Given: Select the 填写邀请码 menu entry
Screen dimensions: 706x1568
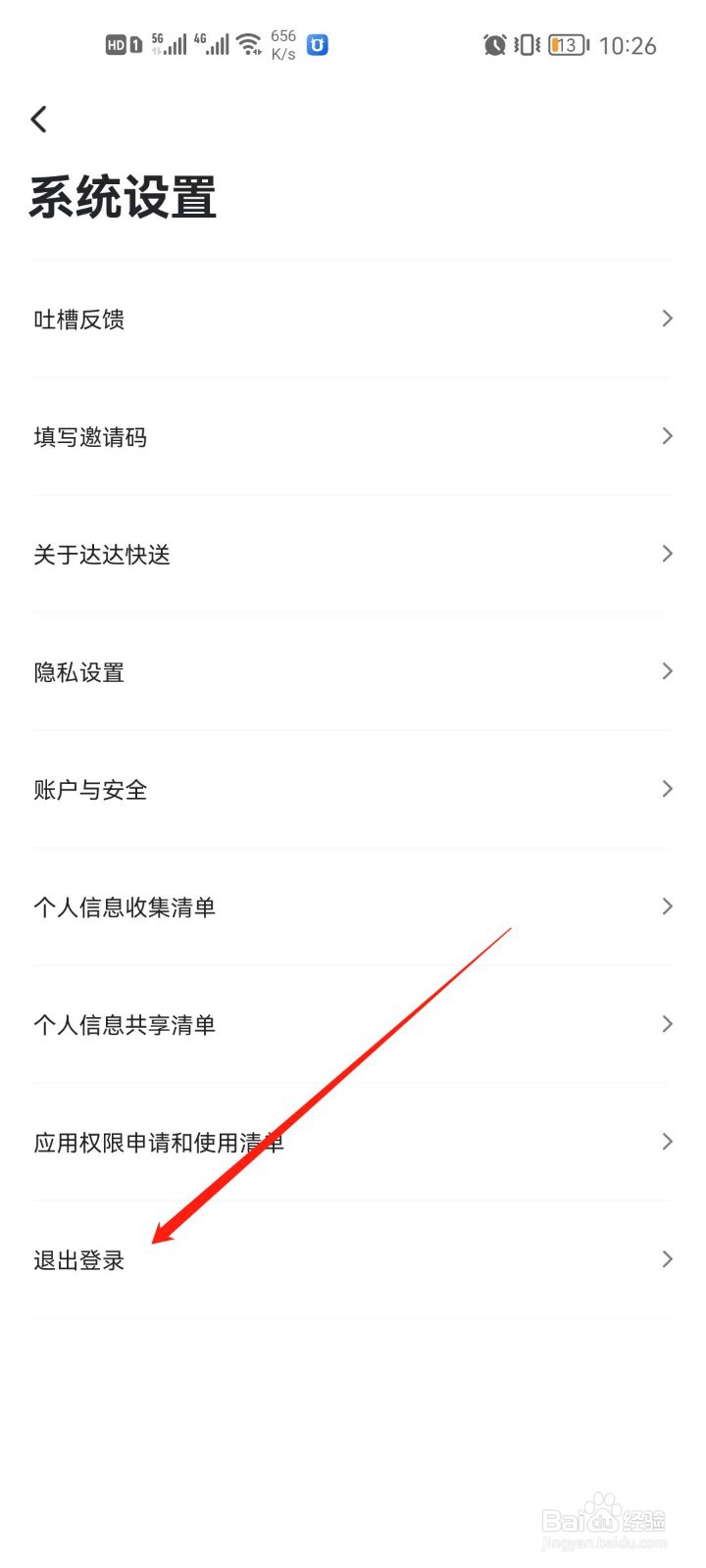Looking at the screenshot, I should [x=89, y=437].
